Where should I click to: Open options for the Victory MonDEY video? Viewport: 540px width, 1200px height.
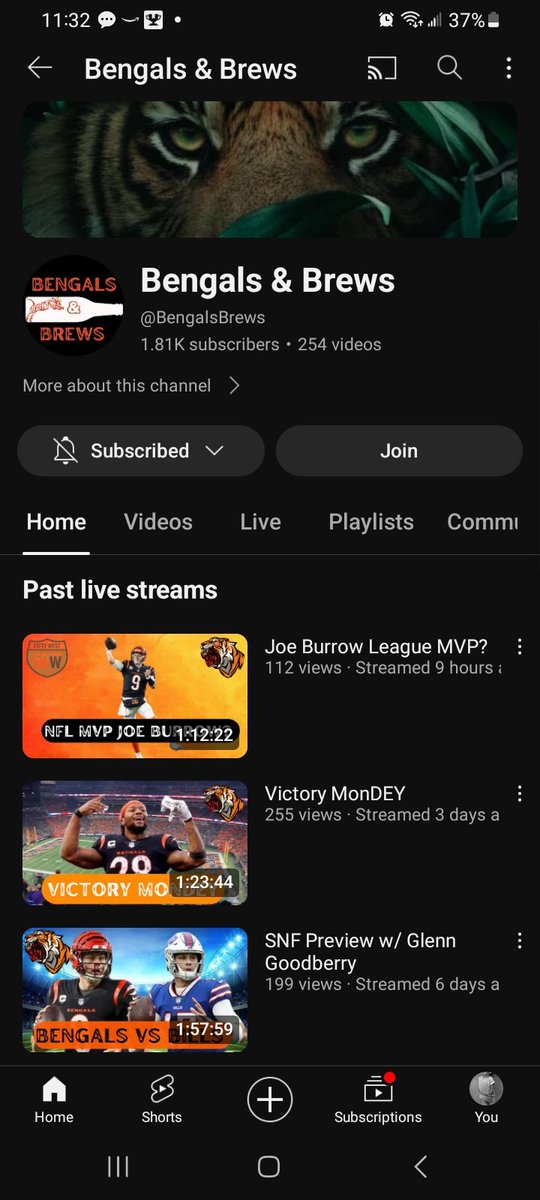[x=519, y=794]
